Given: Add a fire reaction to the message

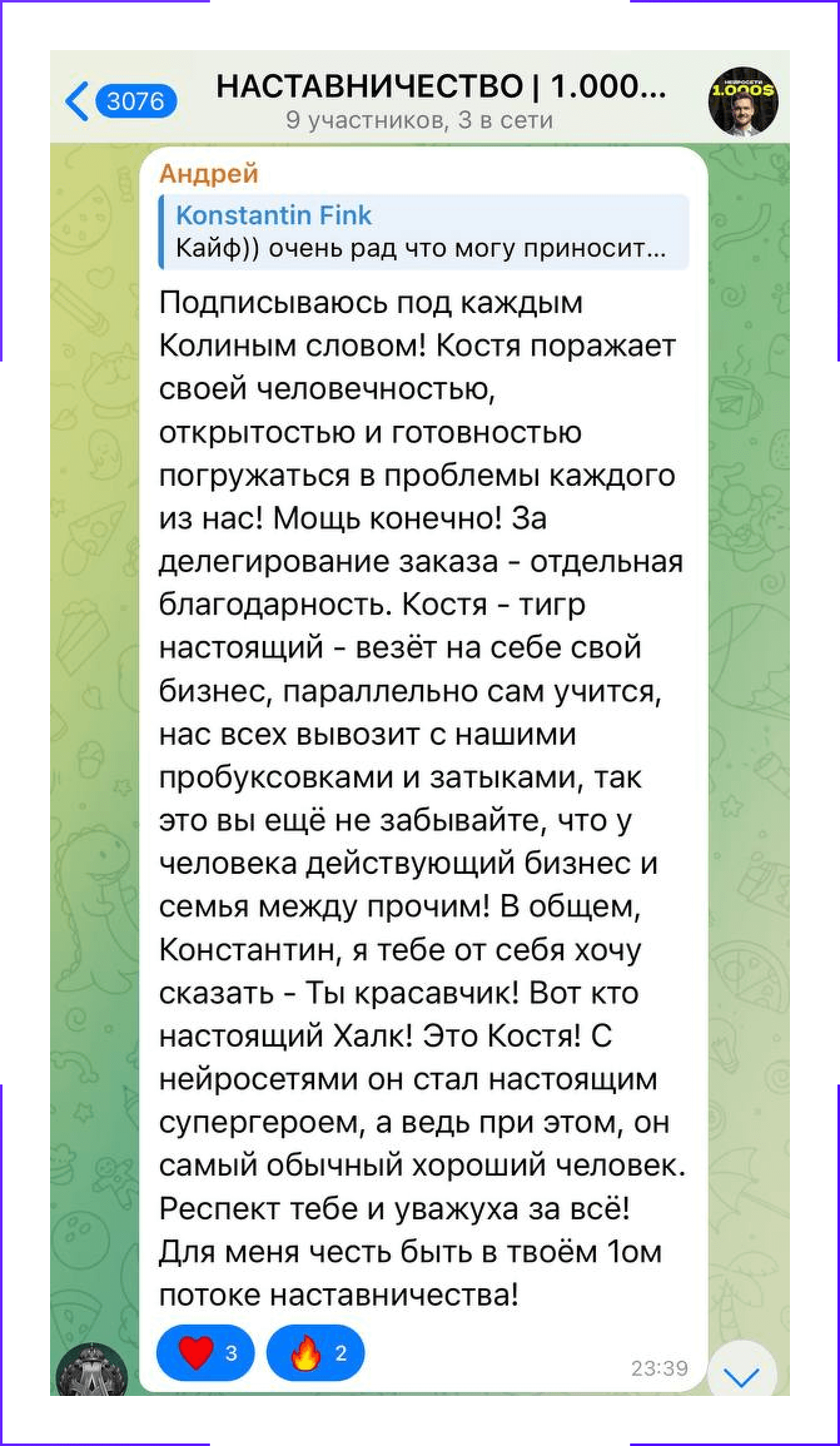Looking at the screenshot, I should [x=315, y=1353].
